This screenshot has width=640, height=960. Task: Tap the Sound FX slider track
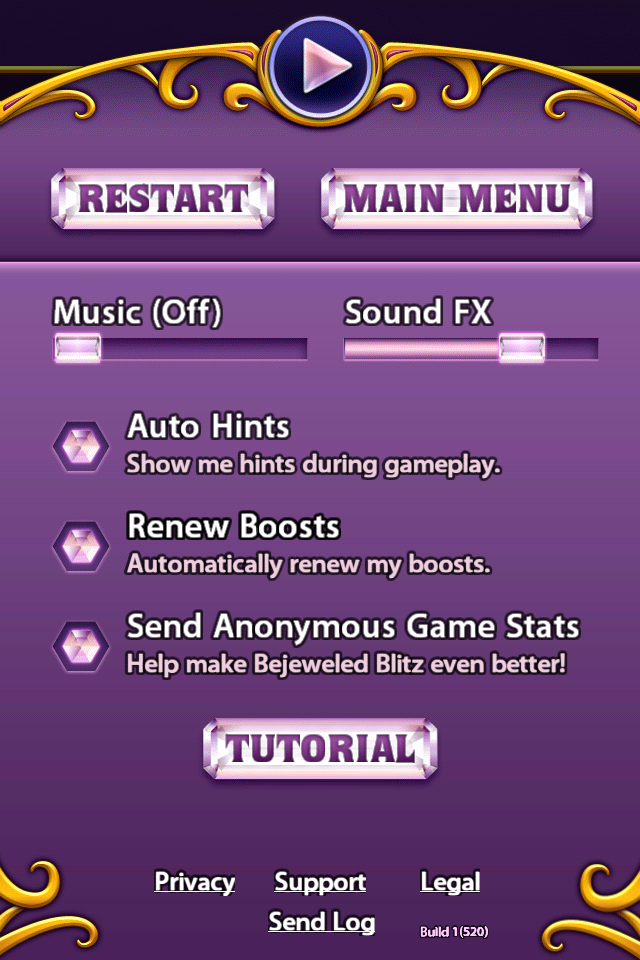point(470,348)
